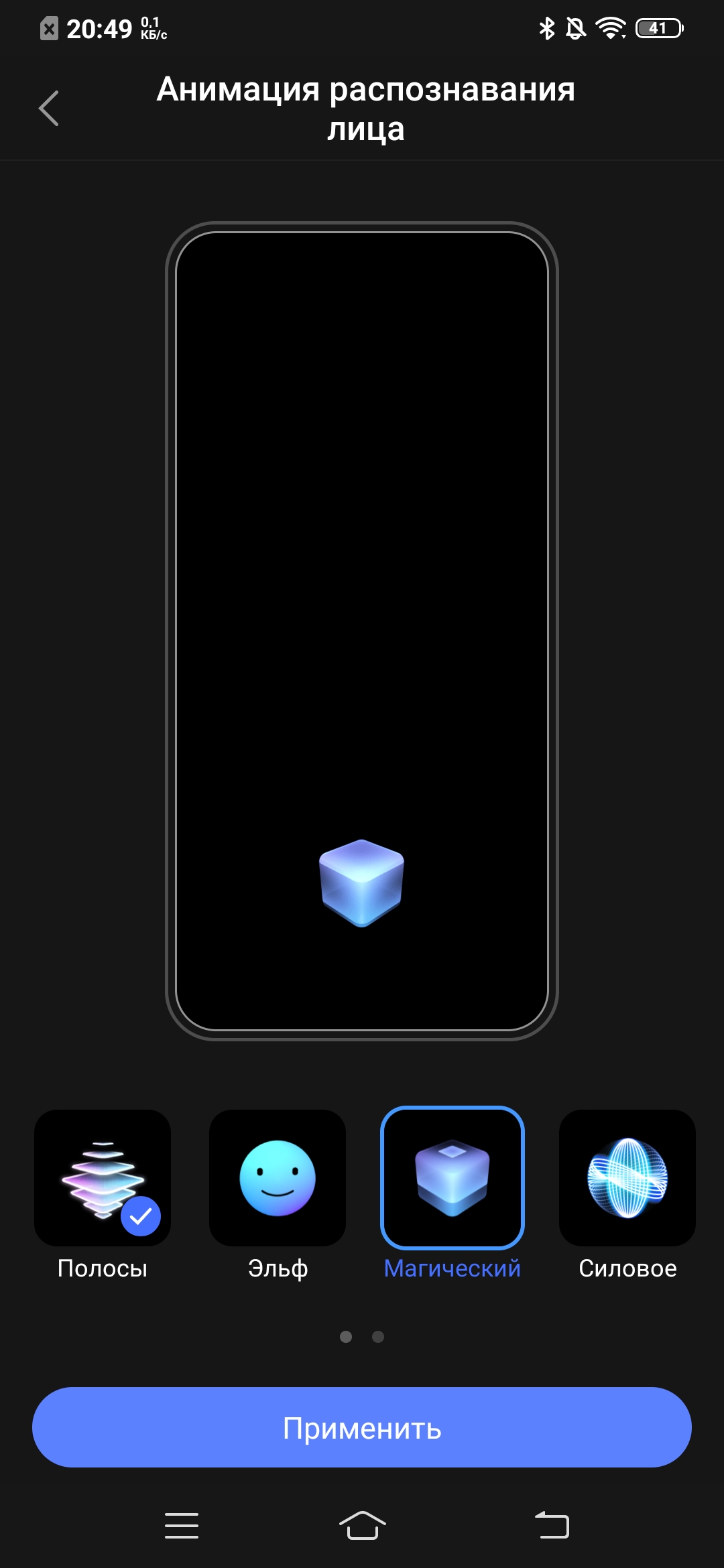This screenshot has height=1568, width=724.
Task: Select the Магический cube animation
Action: point(452,1177)
